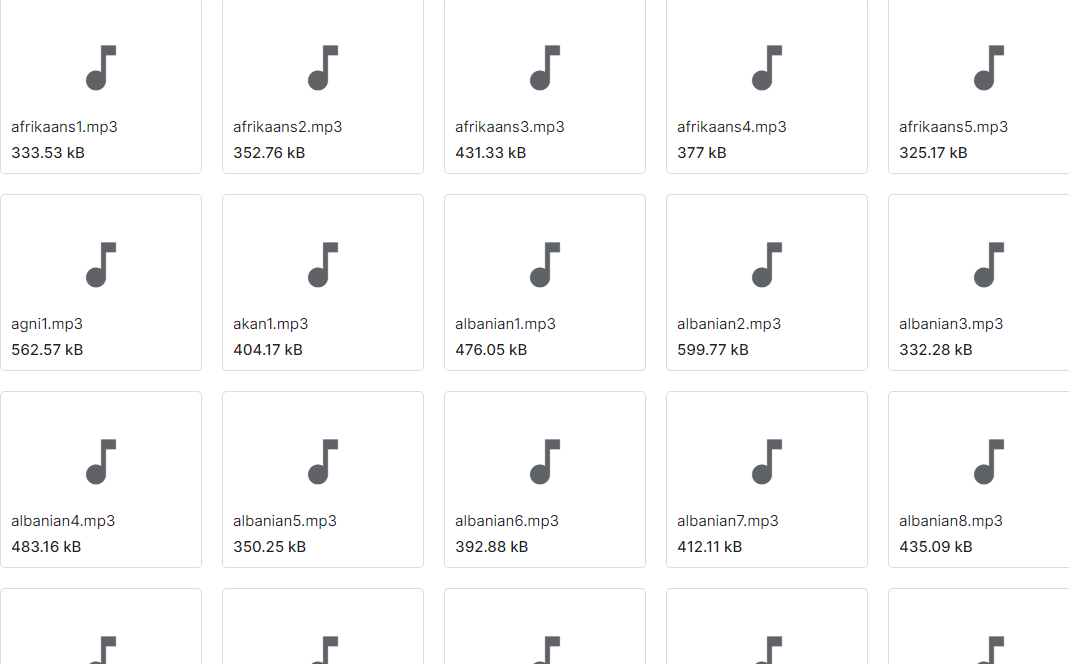Open the albanian3.mp3 audio file
Image resolution: width=1069 pixels, height=664 pixels.
980,282
